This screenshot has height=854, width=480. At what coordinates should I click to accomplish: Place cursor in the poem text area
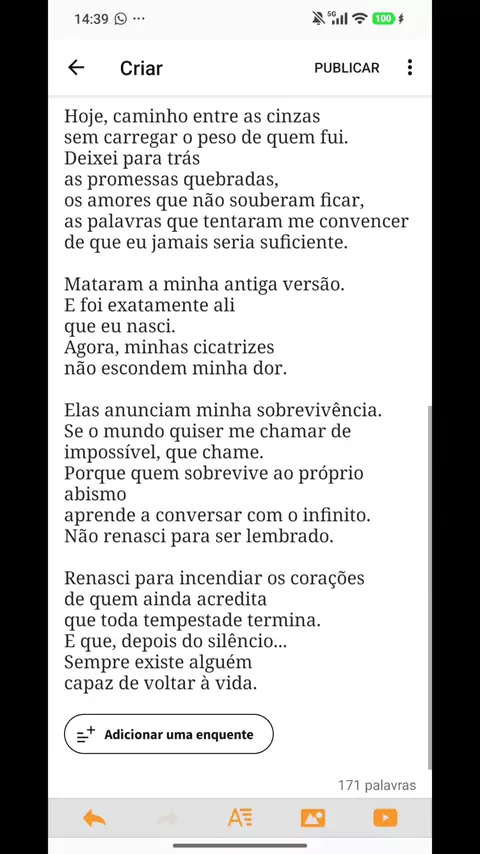pos(237,400)
